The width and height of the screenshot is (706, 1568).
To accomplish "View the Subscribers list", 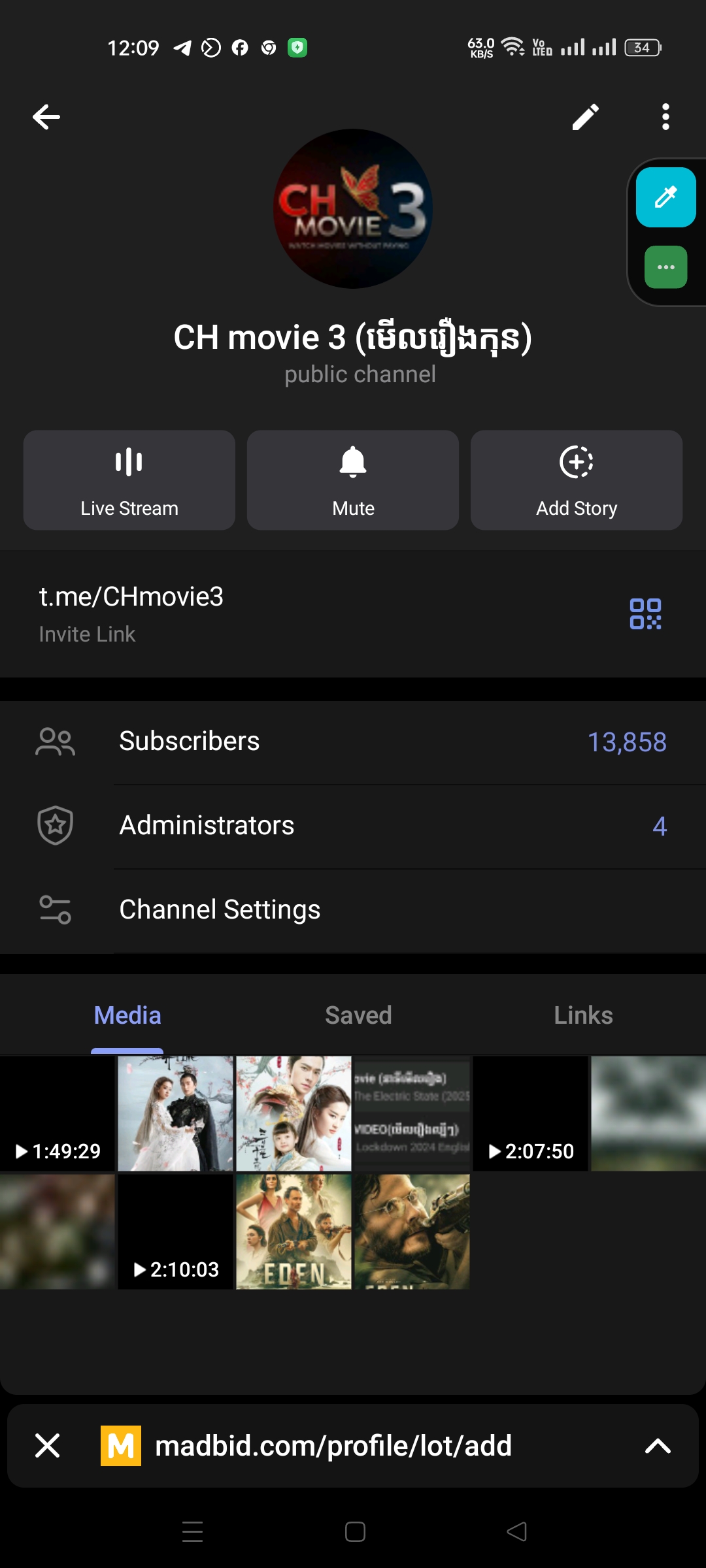I will click(x=353, y=742).
